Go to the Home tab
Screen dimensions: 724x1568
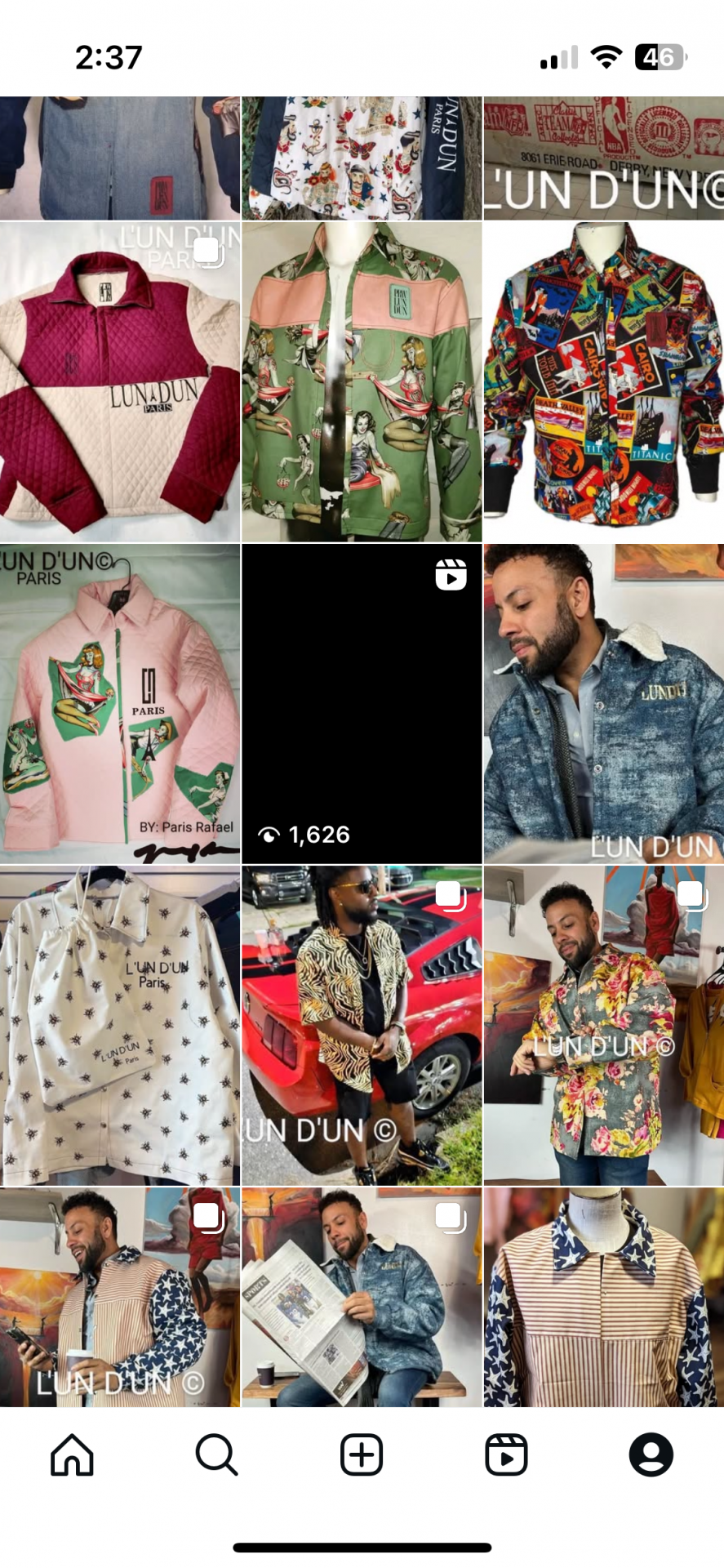coord(72,1455)
